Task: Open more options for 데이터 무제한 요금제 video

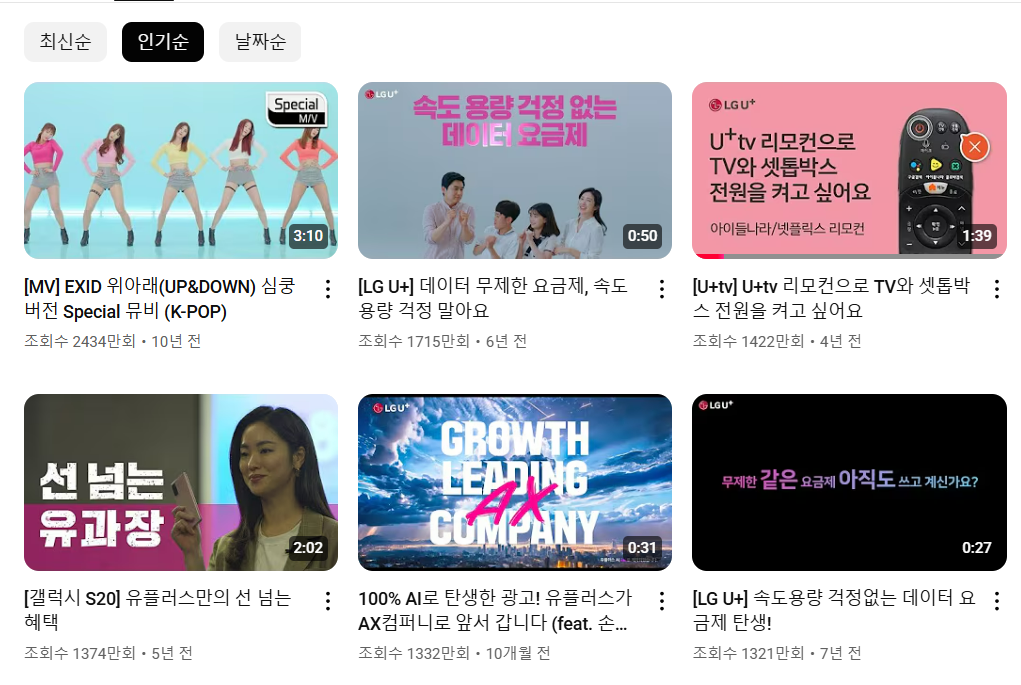Action: pyautogui.click(x=661, y=289)
